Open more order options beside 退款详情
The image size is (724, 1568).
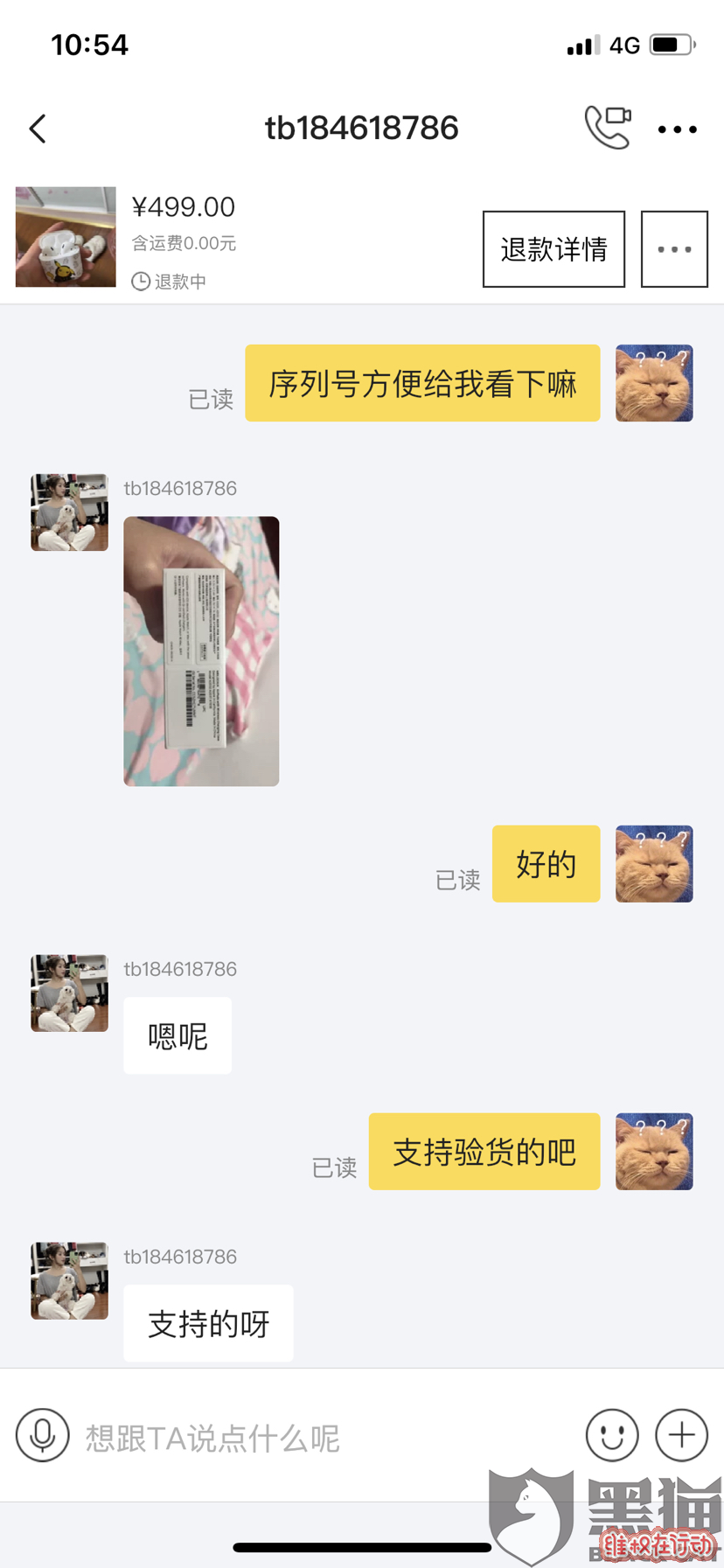point(674,249)
